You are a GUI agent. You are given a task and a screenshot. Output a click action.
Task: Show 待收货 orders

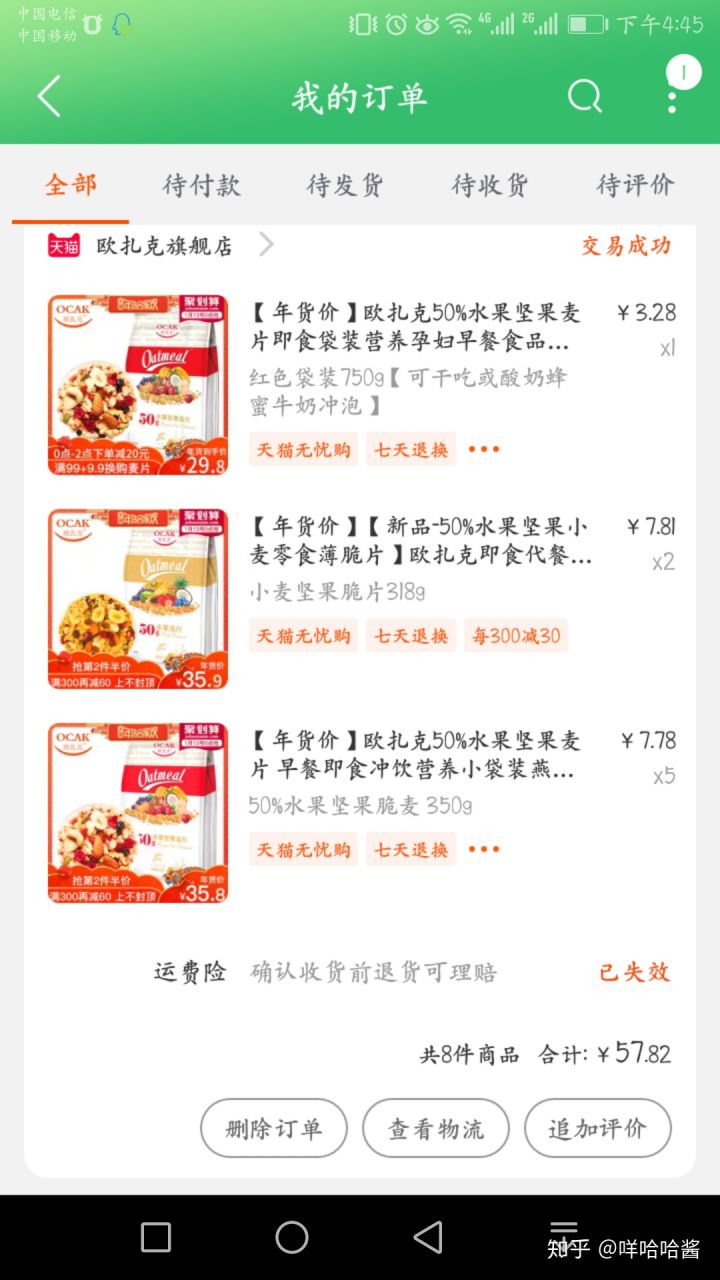pyautogui.click(x=490, y=185)
